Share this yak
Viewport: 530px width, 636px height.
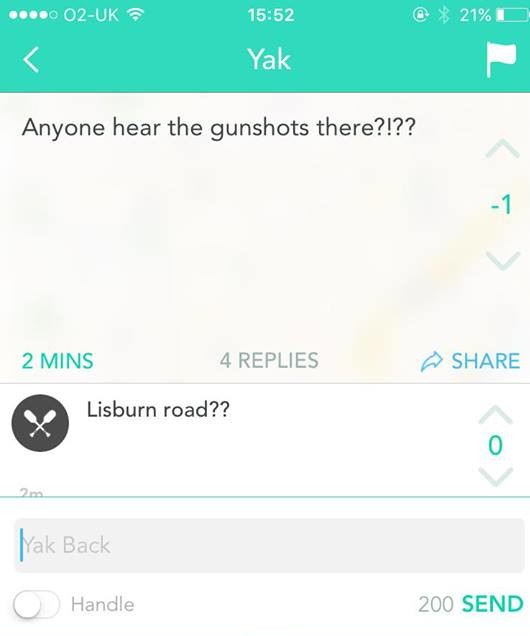pyautogui.click(x=470, y=361)
